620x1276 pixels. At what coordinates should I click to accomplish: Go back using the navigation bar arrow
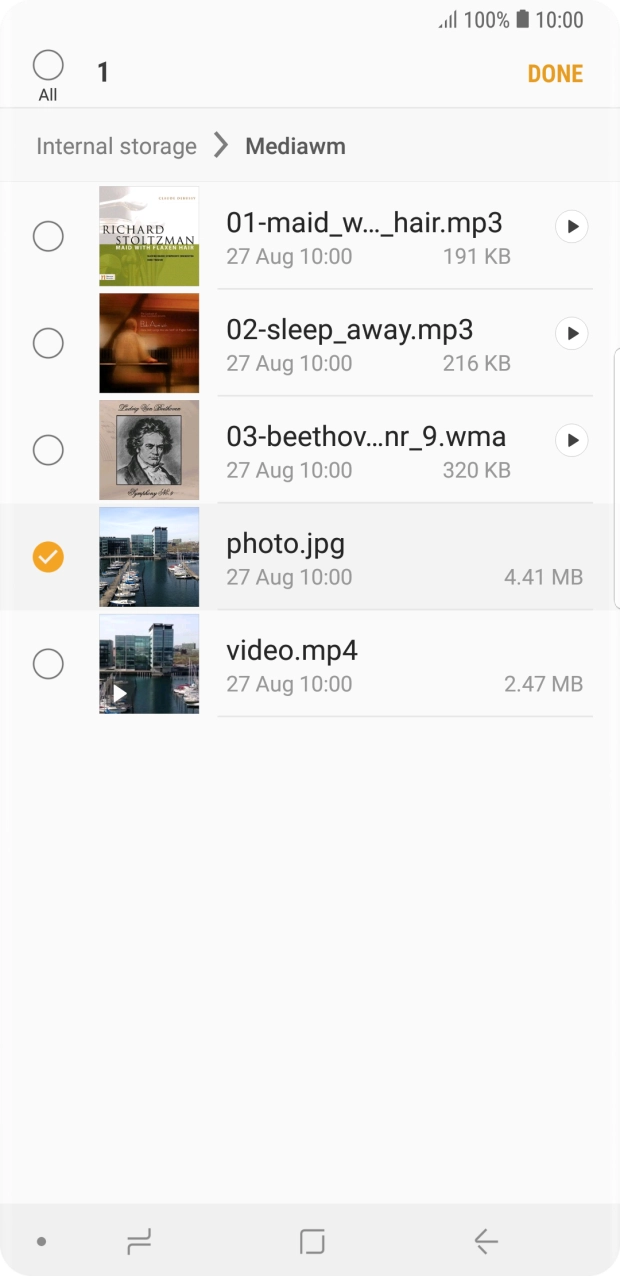tap(486, 1242)
